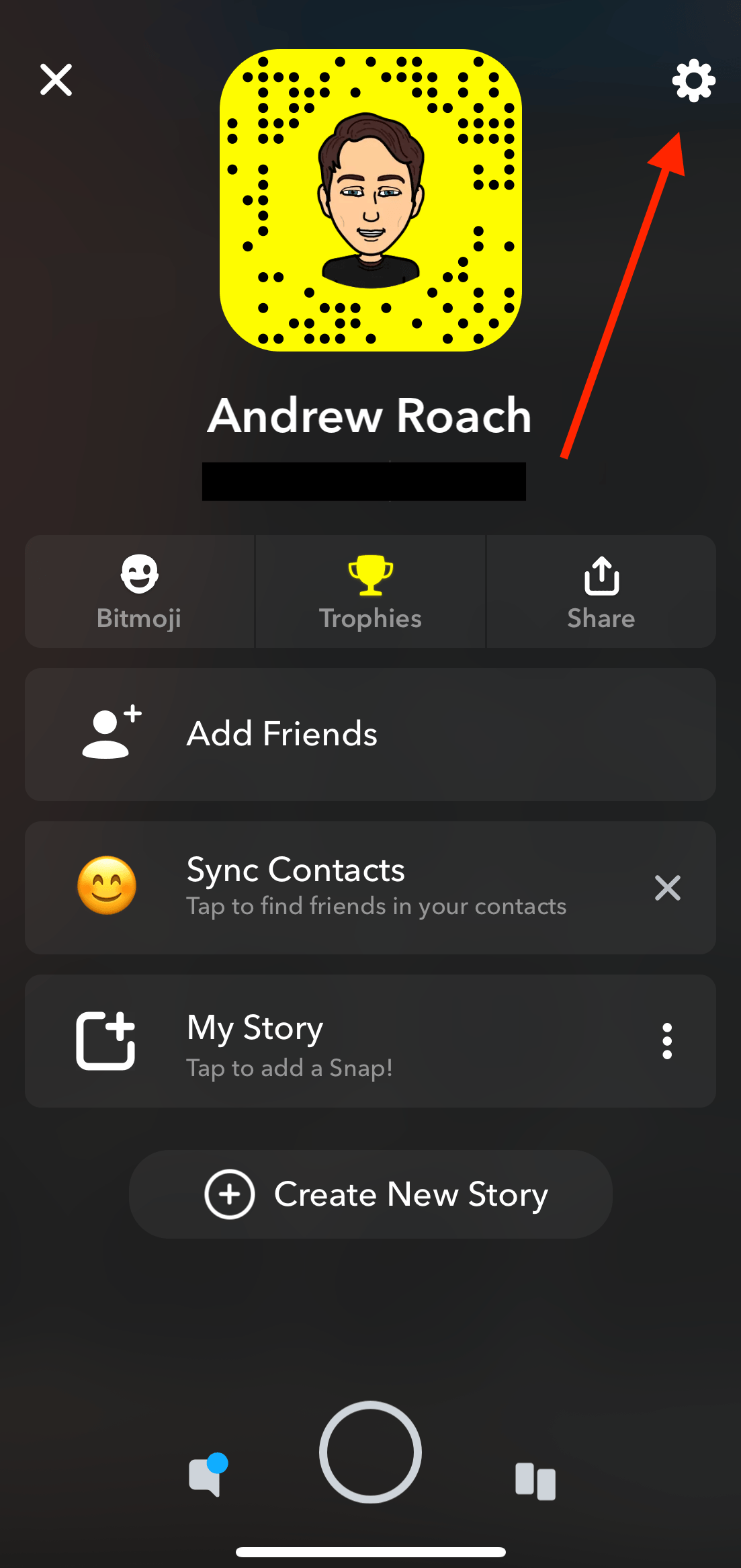Share your Snapcode

[600, 591]
